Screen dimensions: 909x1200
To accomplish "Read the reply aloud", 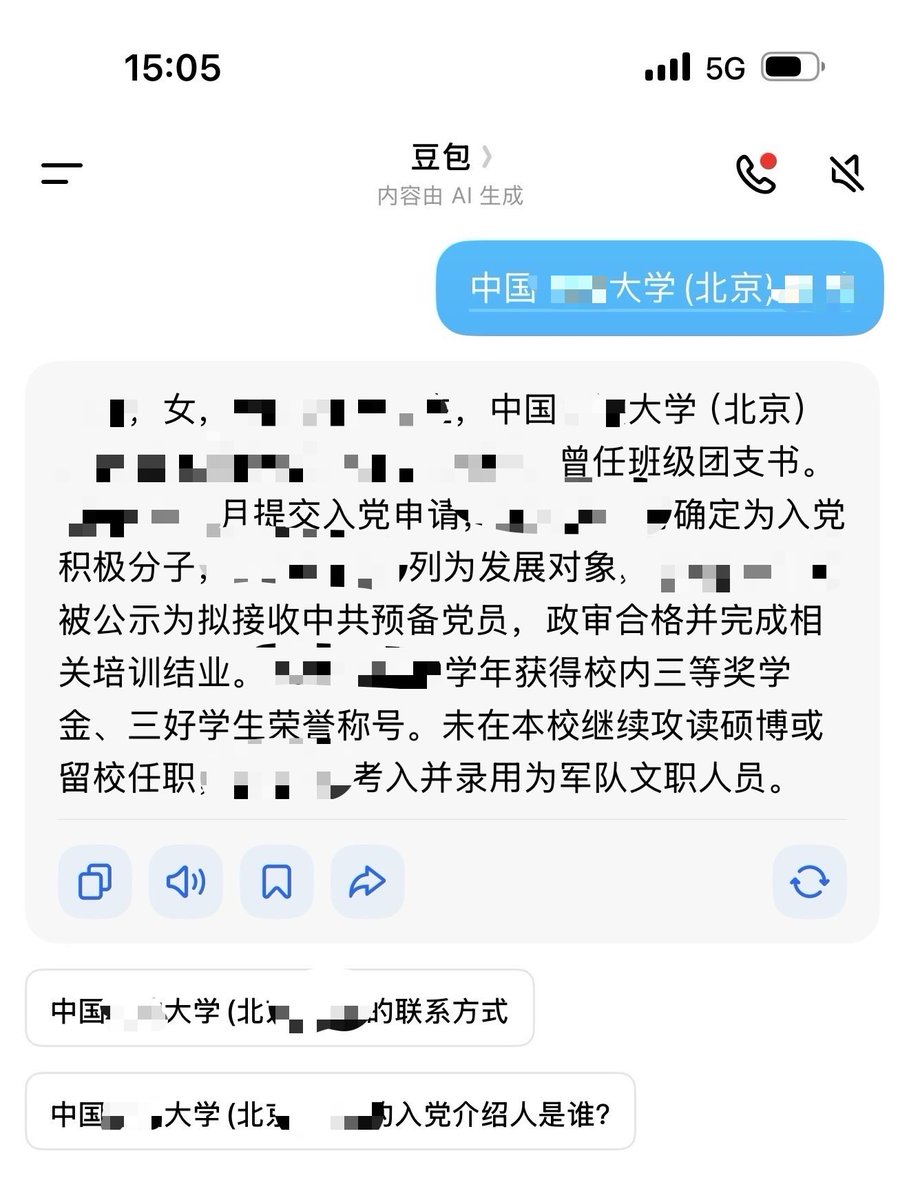I will [185, 882].
